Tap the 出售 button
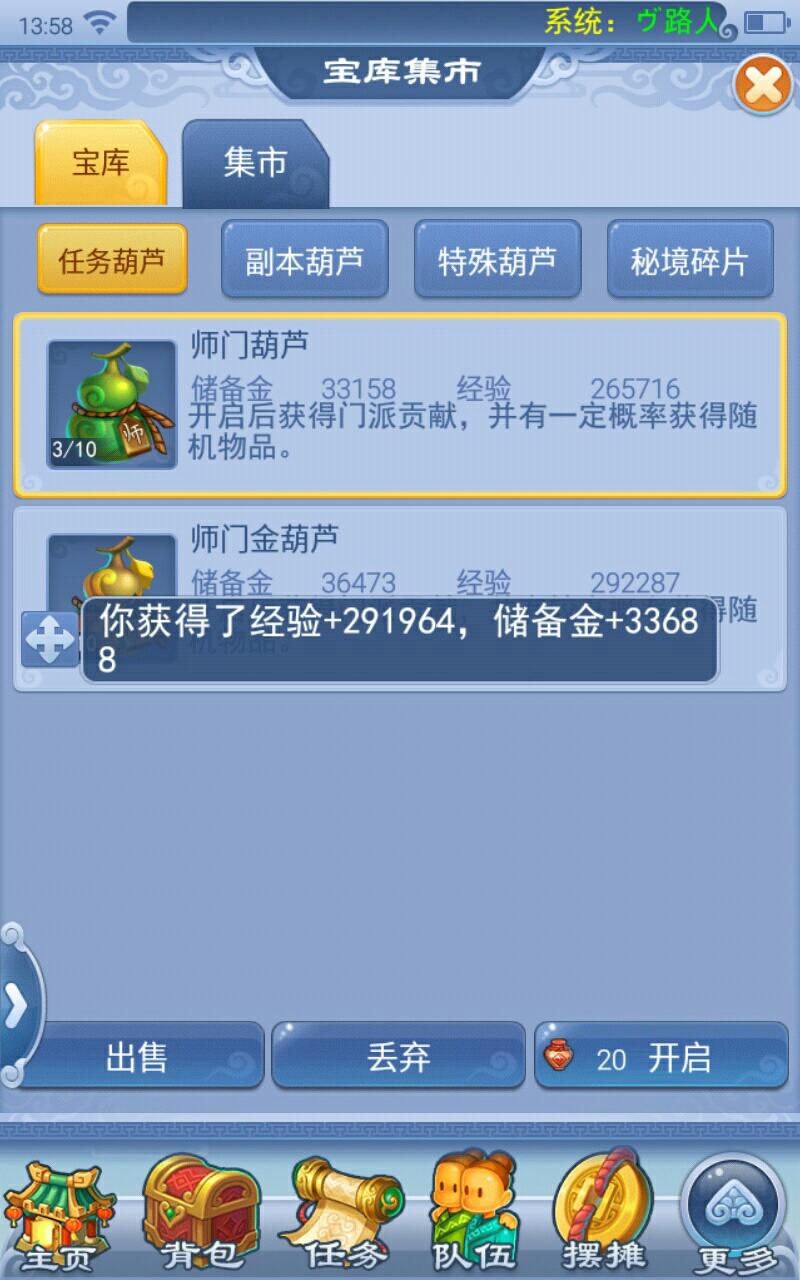Image resolution: width=800 pixels, height=1280 pixels. [137, 1056]
